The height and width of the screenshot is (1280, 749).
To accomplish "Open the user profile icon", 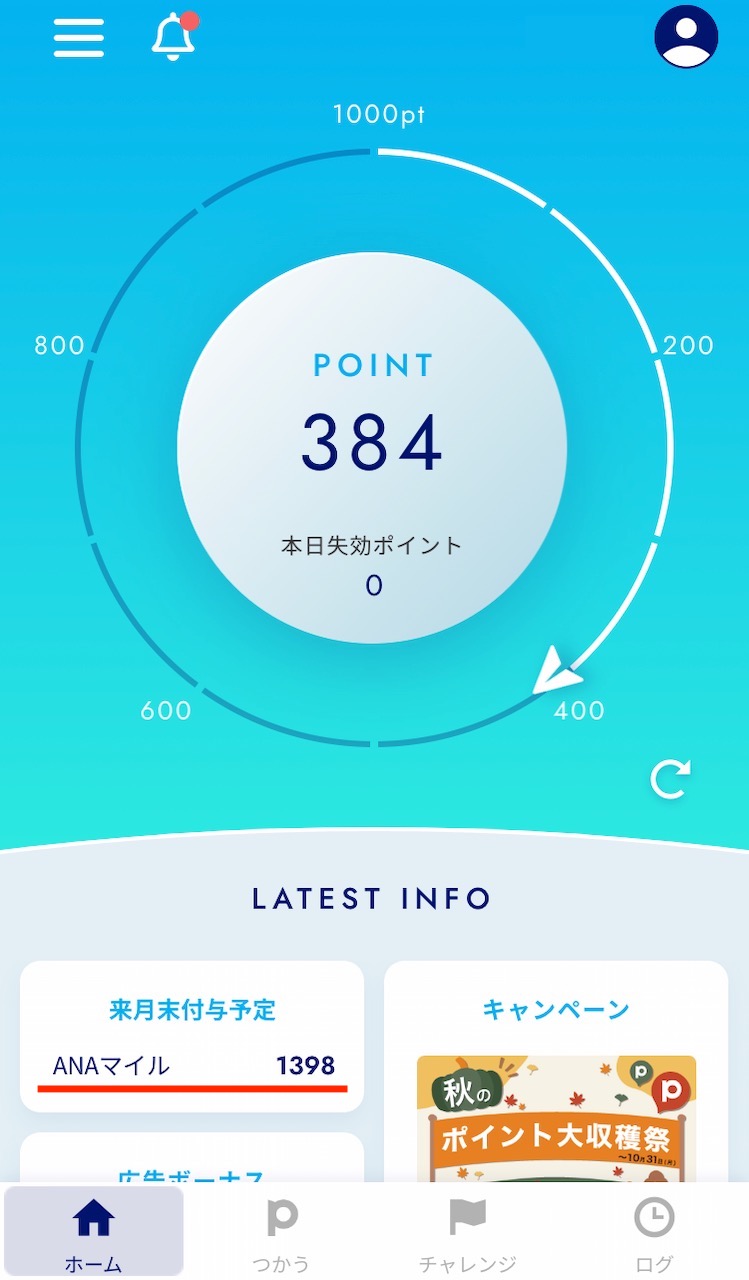I will tap(686, 37).
